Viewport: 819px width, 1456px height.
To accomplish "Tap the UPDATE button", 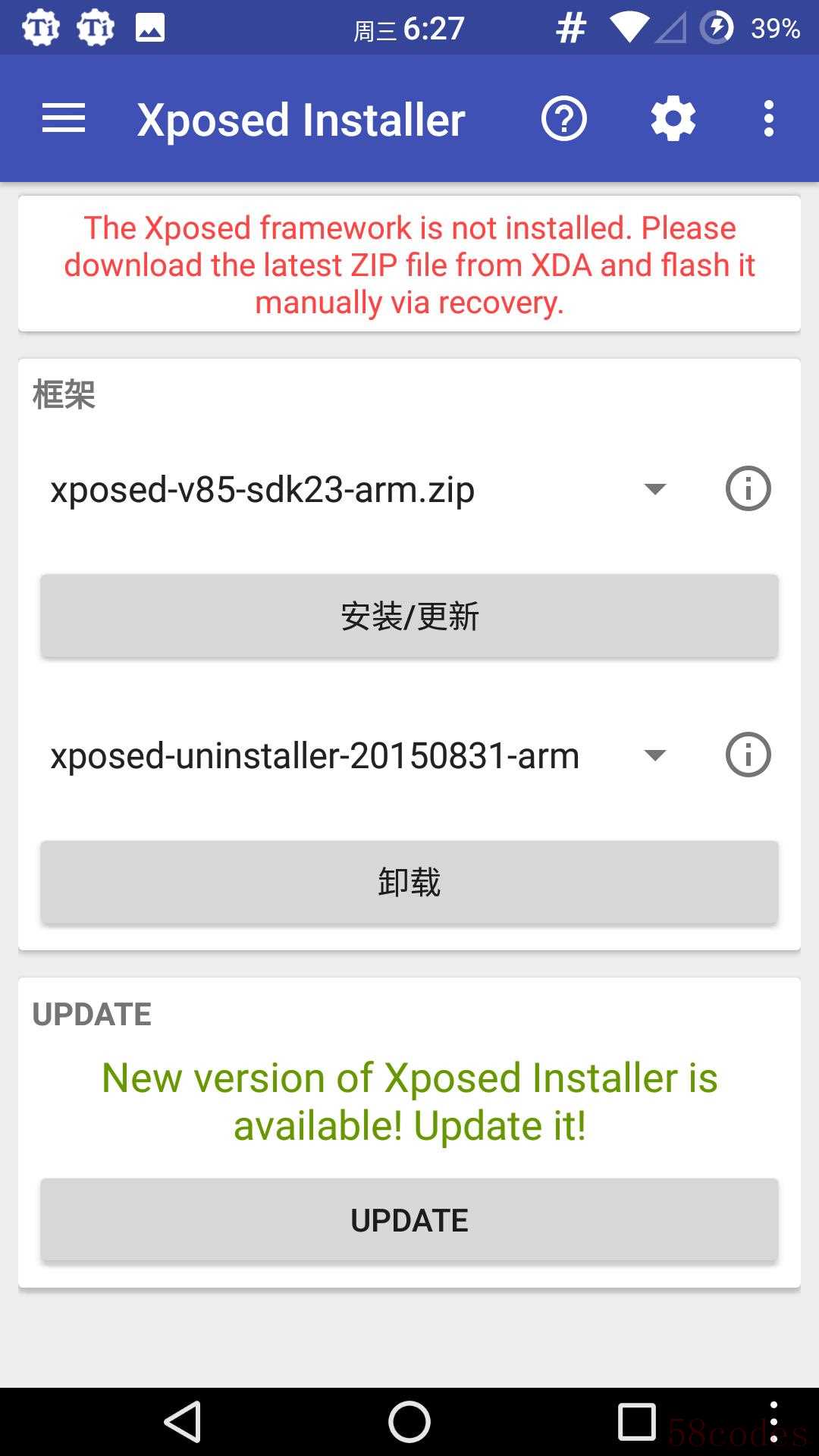I will tap(409, 1220).
